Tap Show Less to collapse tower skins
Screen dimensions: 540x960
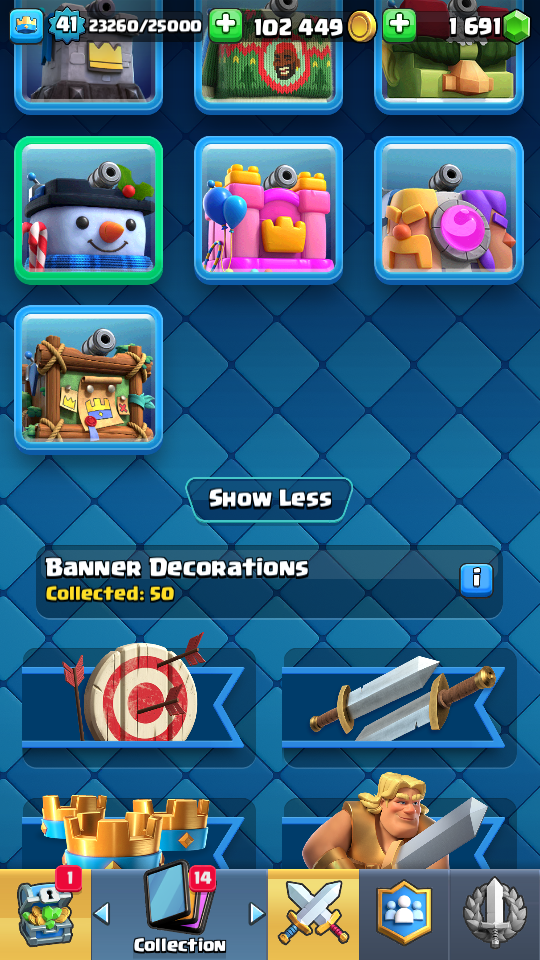pyautogui.click(x=269, y=499)
